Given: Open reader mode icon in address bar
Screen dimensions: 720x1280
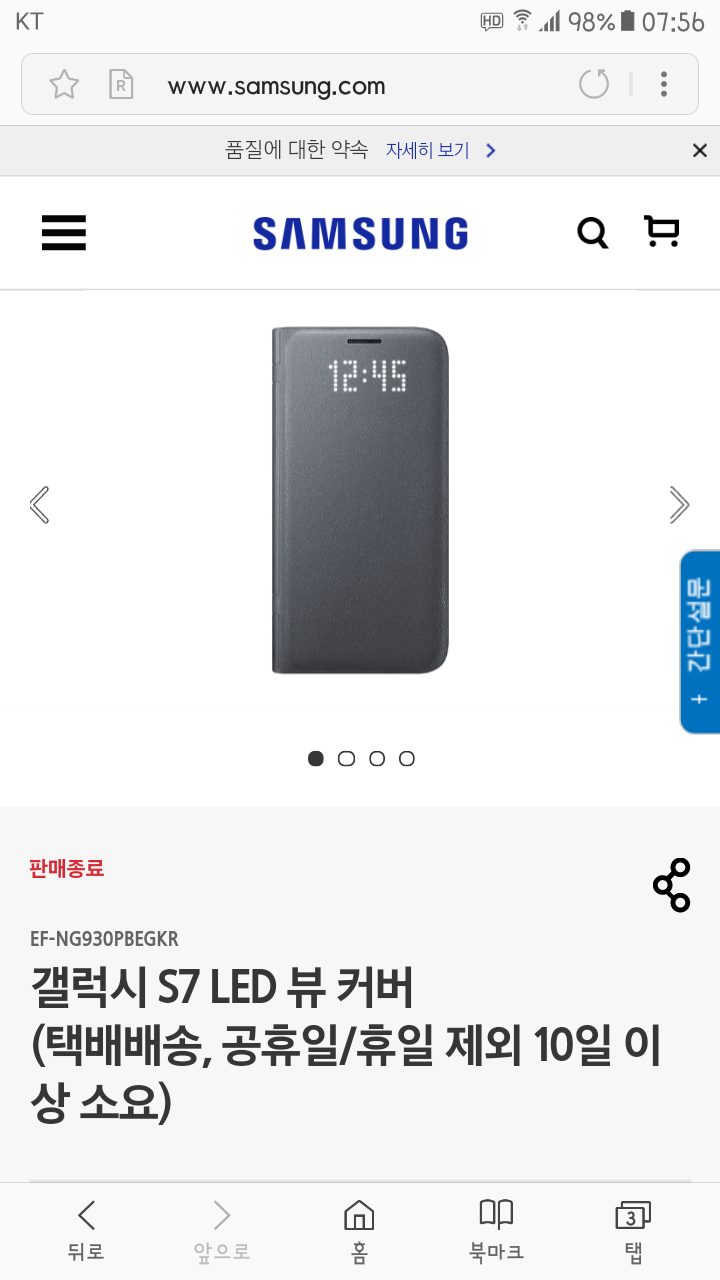Looking at the screenshot, I should (121, 85).
